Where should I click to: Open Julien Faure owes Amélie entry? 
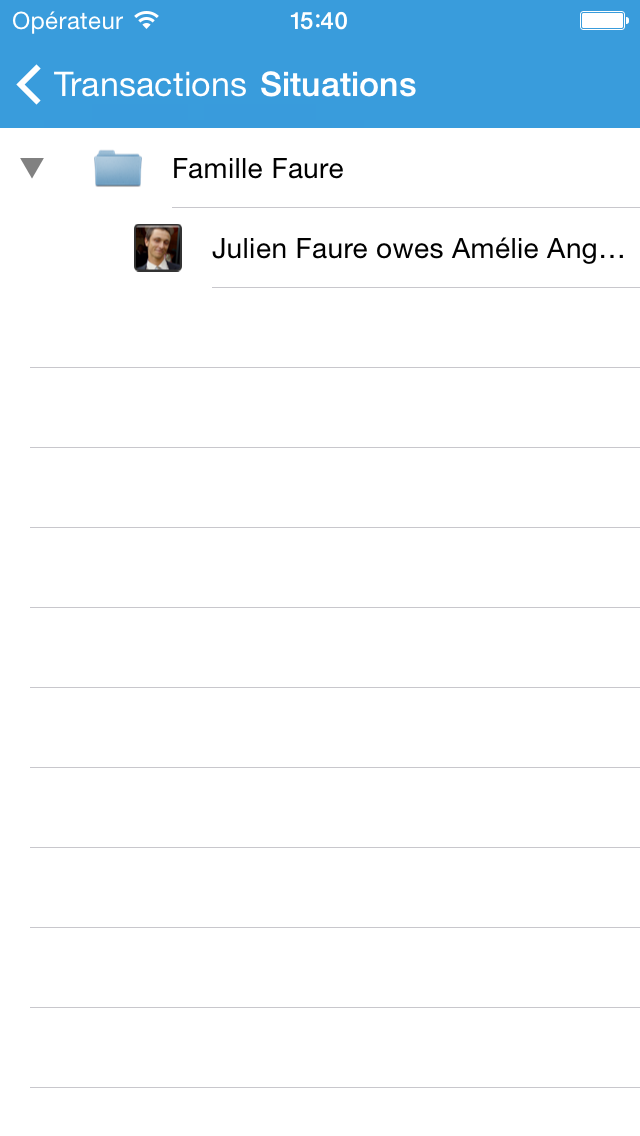[418, 249]
